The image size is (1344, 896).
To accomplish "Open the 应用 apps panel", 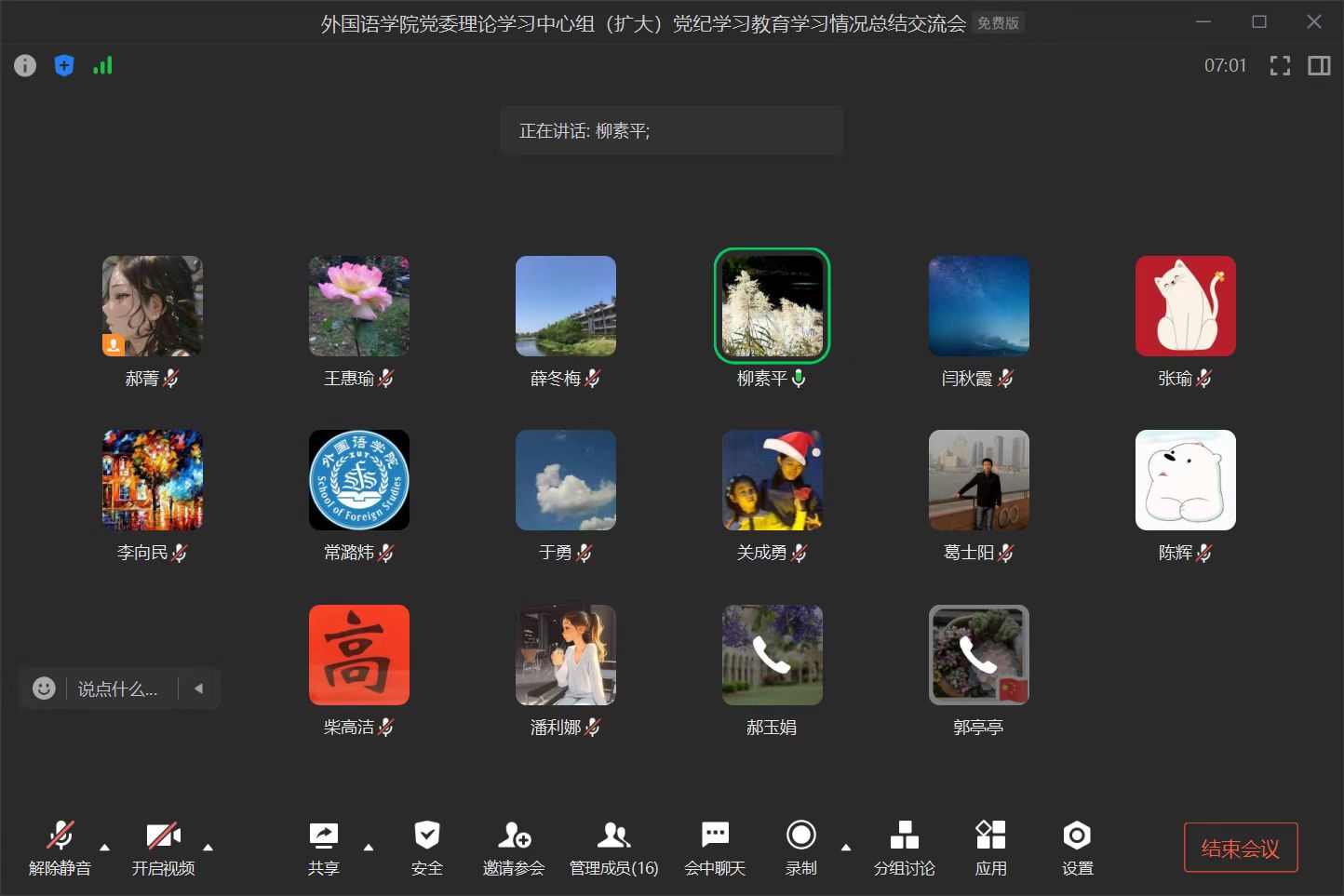I will pos(990,848).
